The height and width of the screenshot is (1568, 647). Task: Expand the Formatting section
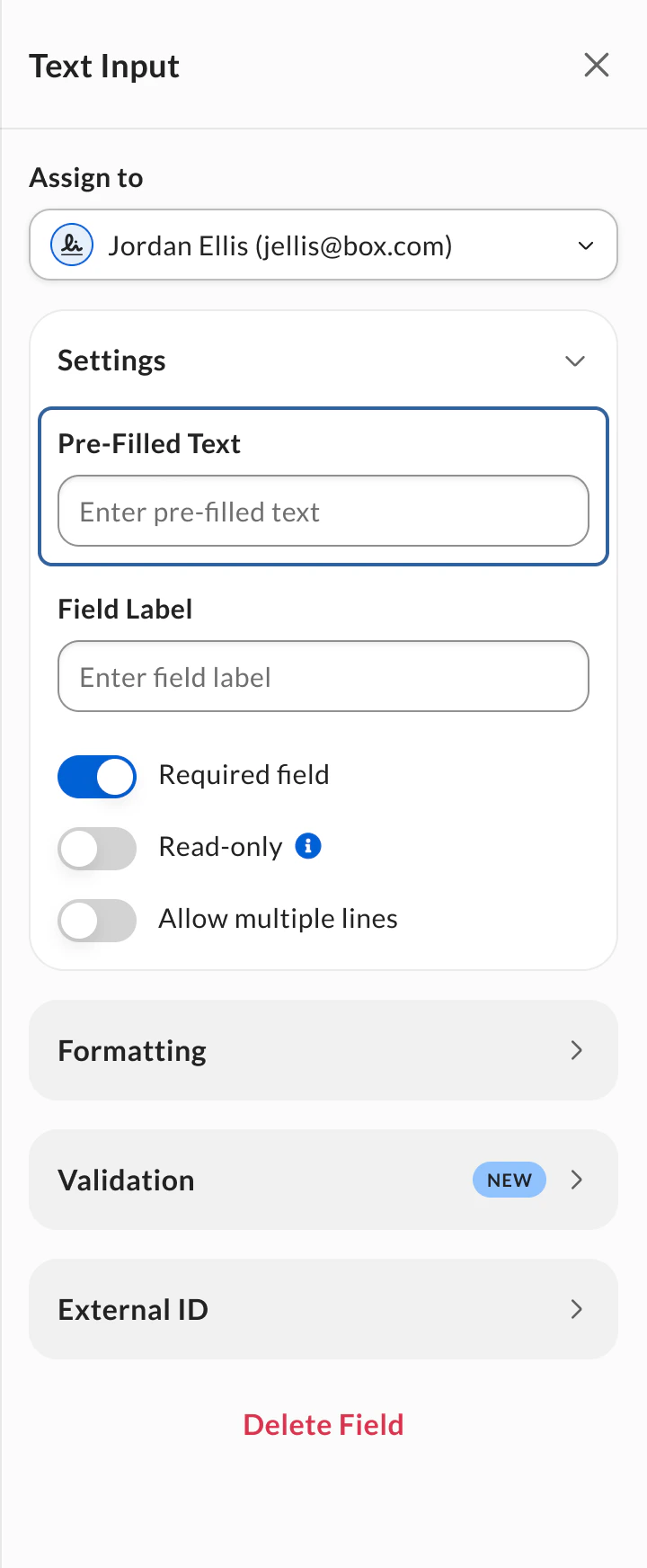point(323,1050)
